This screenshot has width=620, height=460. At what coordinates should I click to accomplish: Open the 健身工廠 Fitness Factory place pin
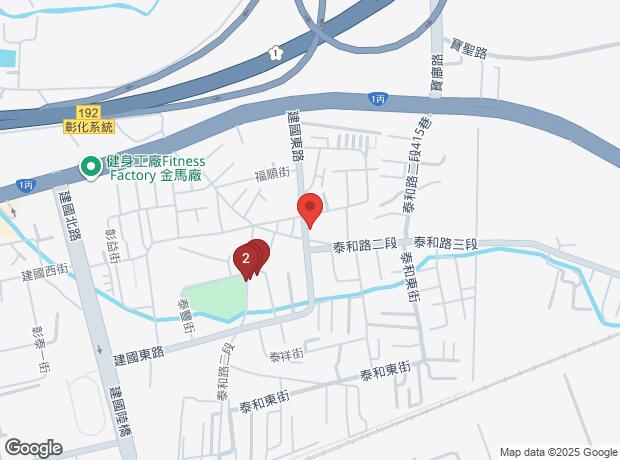coord(92,167)
